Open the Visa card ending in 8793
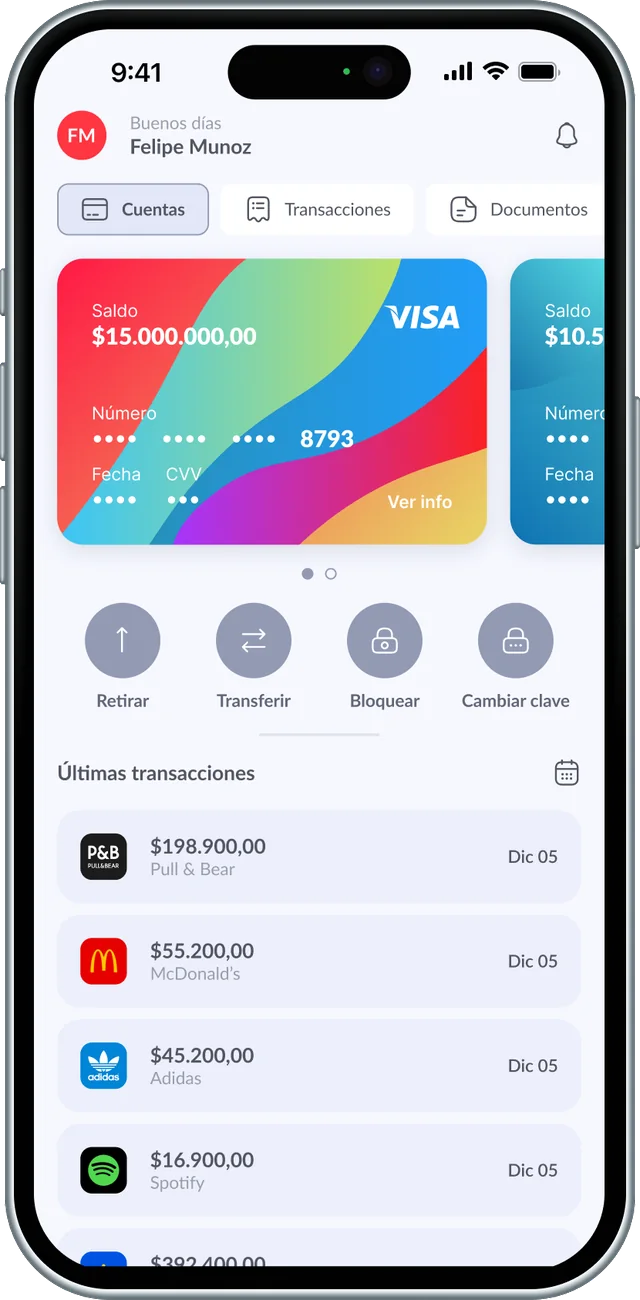Viewport: 640px width, 1300px height. pyautogui.click(x=272, y=401)
